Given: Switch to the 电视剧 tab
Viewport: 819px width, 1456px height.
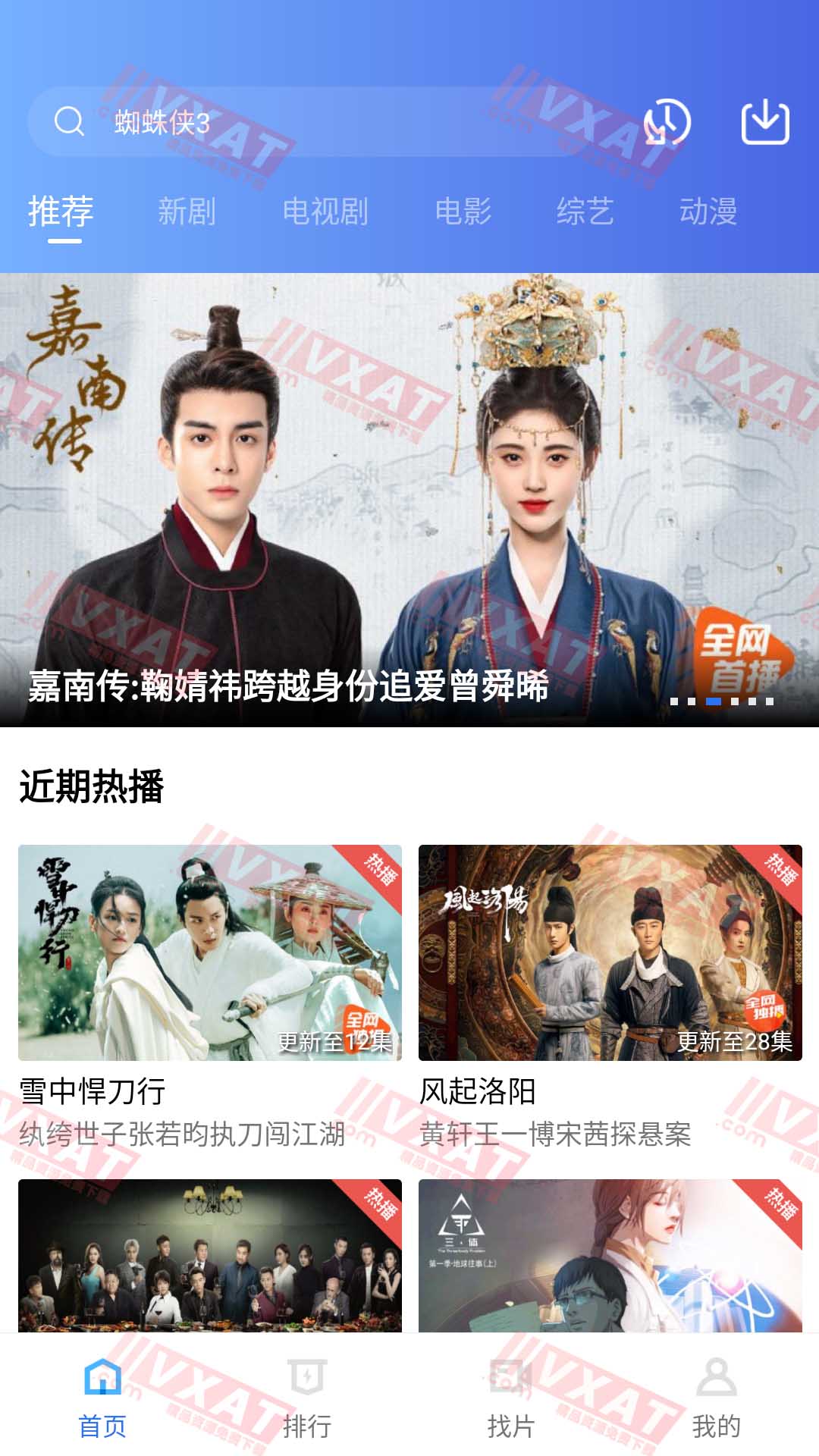Looking at the screenshot, I should point(325,212).
